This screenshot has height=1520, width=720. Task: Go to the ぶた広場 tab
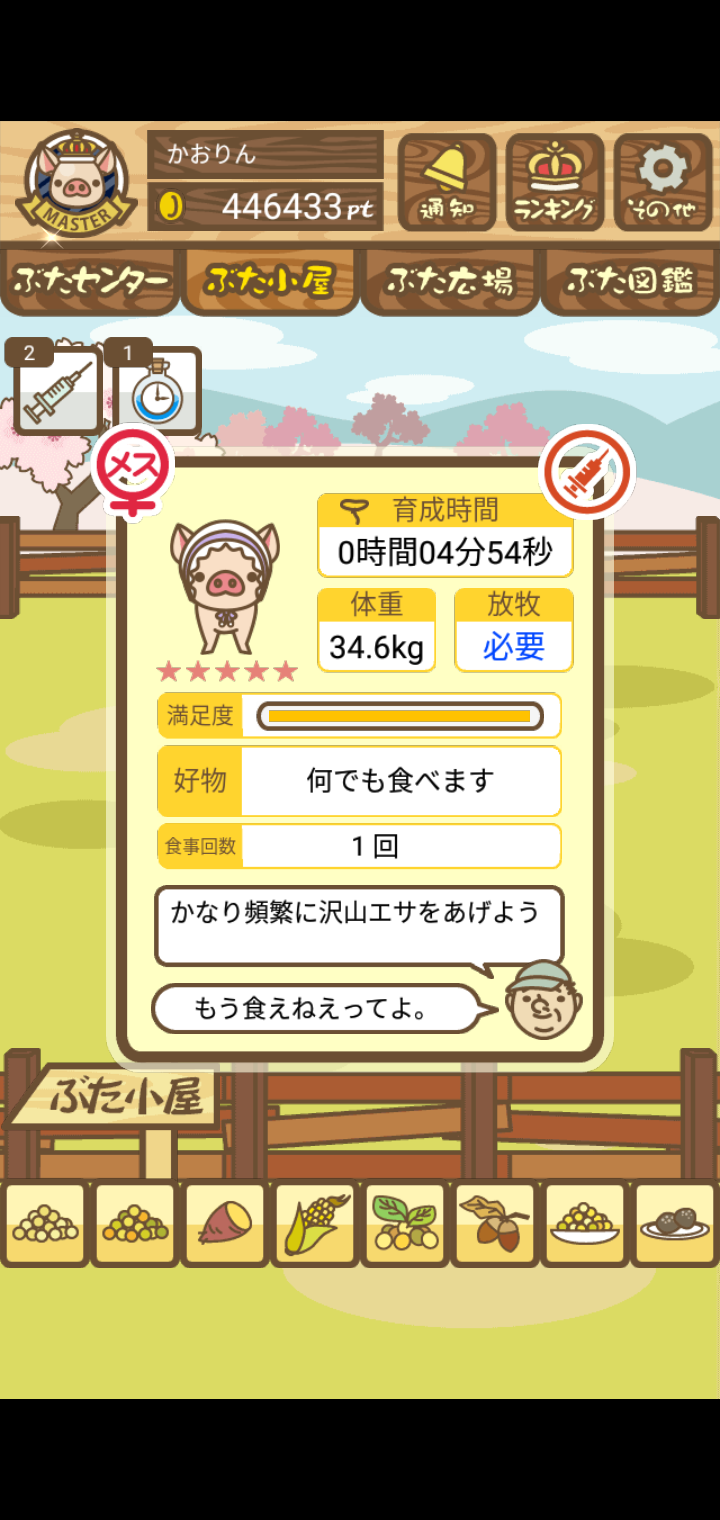[450, 282]
